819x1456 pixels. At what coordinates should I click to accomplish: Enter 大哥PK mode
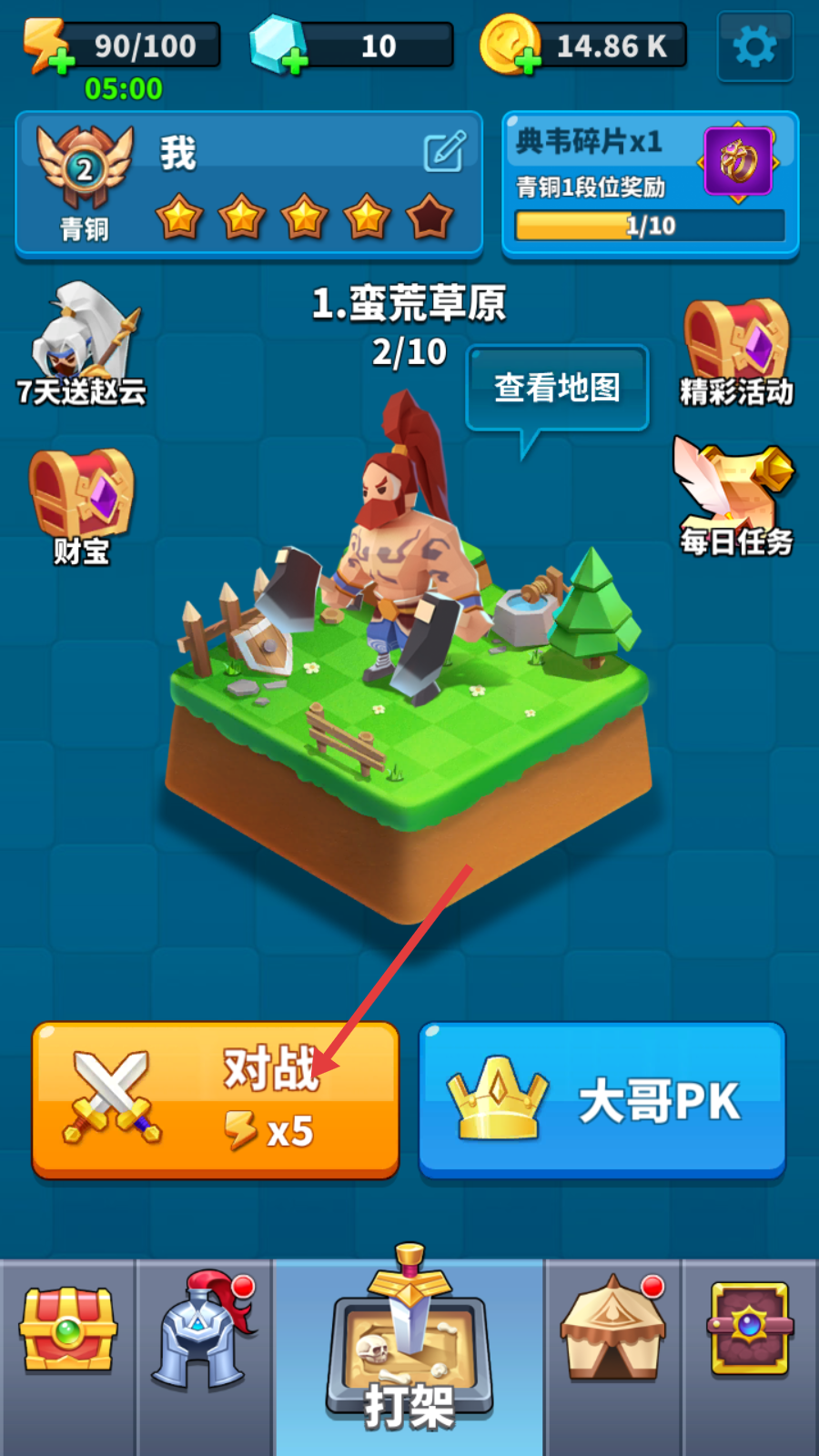(602, 1099)
